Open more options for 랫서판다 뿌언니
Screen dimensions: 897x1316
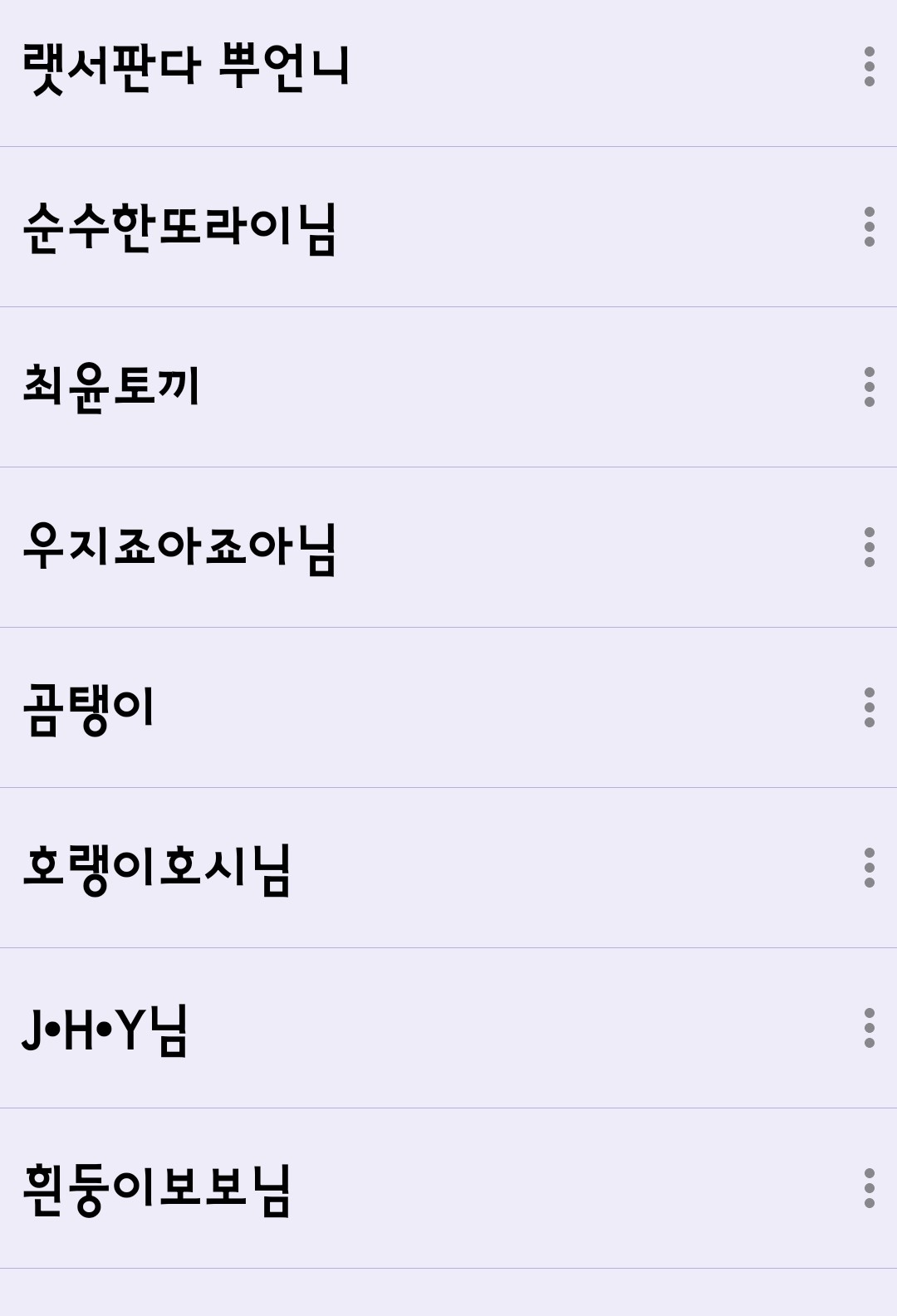coord(869,66)
